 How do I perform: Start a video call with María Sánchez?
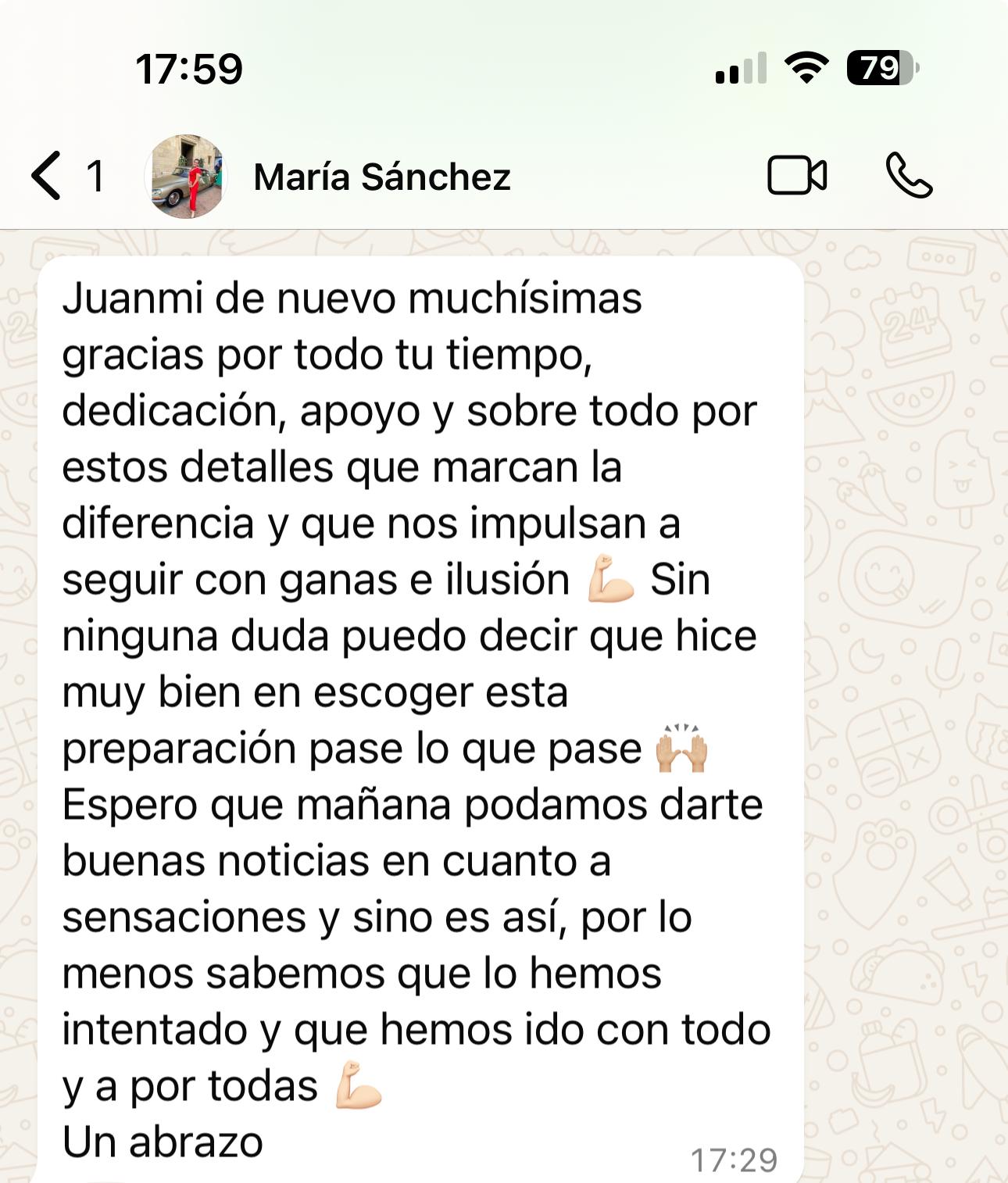pos(796,176)
